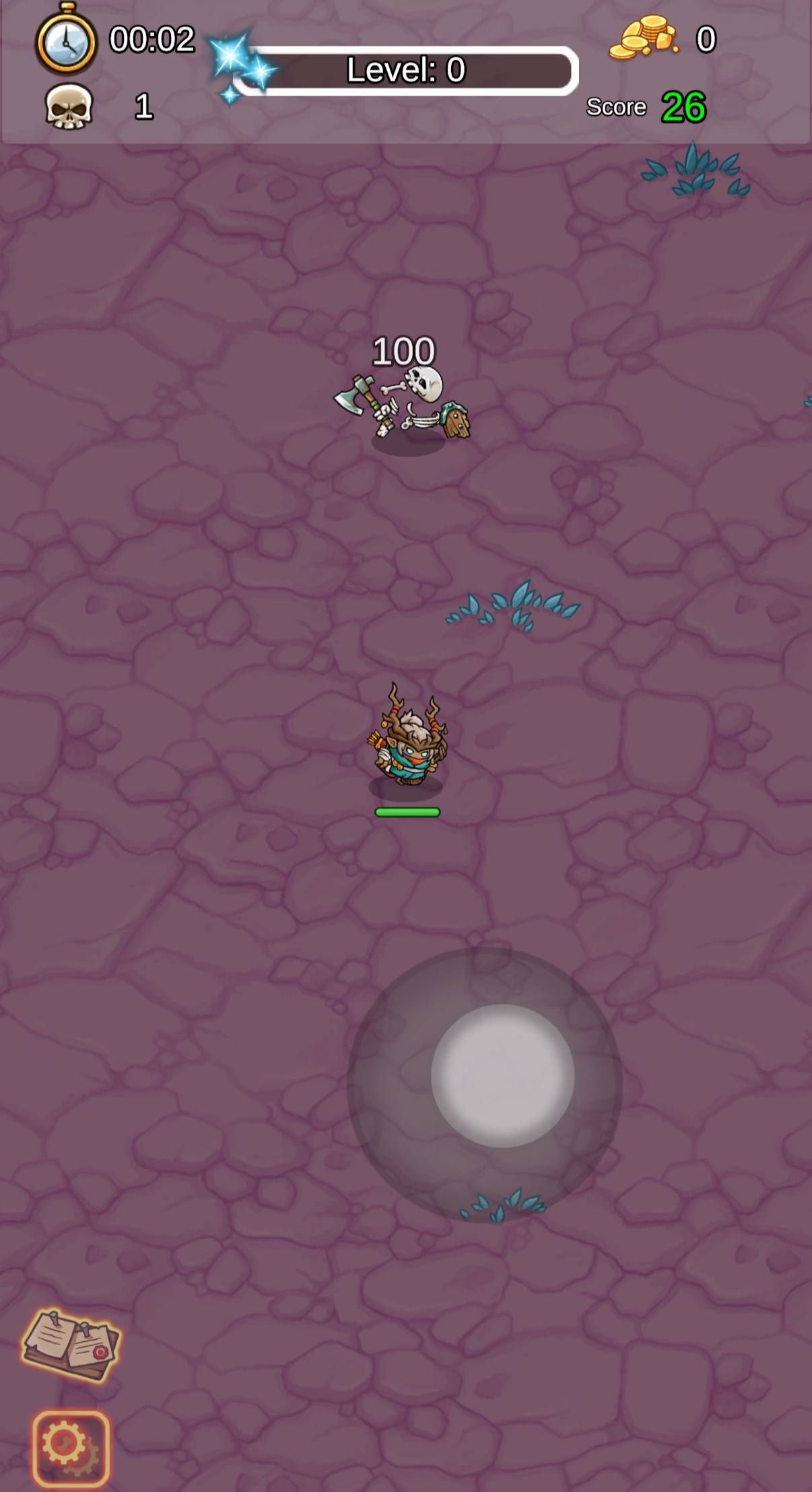Select the gold coins icon
Image resolution: width=812 pixels, height=1492 pixels.
pos(643,39)
